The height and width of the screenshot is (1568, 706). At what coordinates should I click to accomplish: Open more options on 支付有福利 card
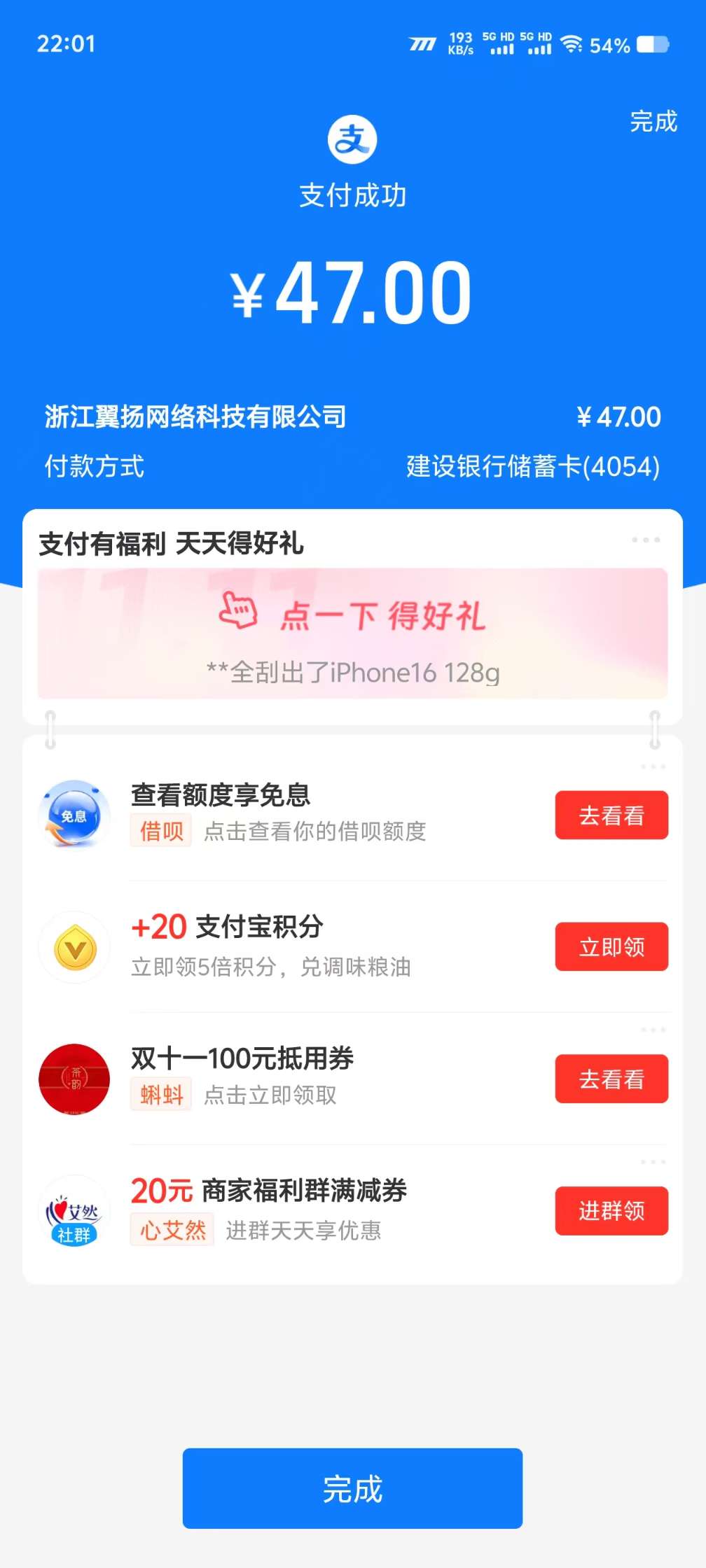click(x=645, y=540)
